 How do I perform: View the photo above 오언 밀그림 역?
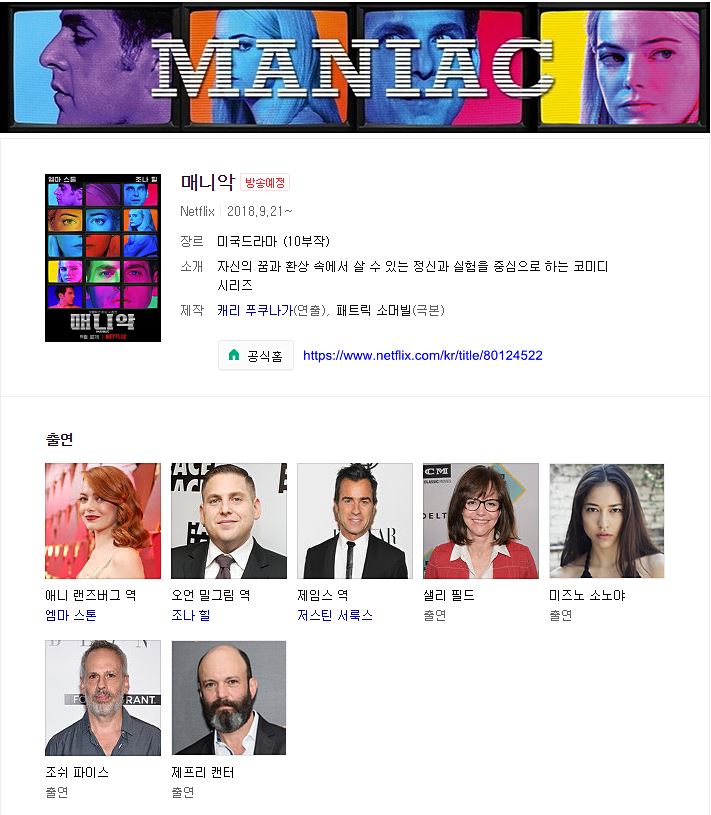tap(229, 521)
